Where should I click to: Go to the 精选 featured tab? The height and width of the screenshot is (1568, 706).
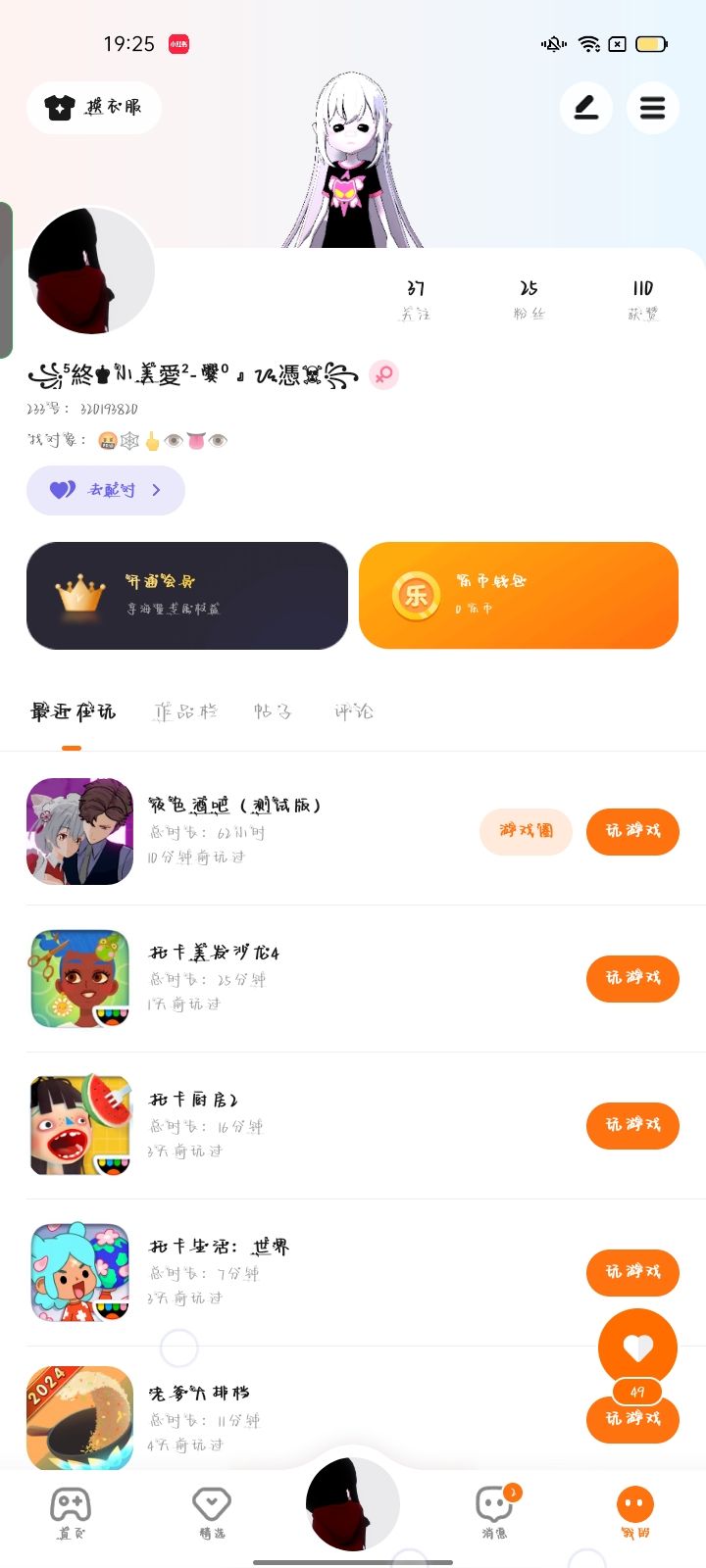click(212, 1512)
